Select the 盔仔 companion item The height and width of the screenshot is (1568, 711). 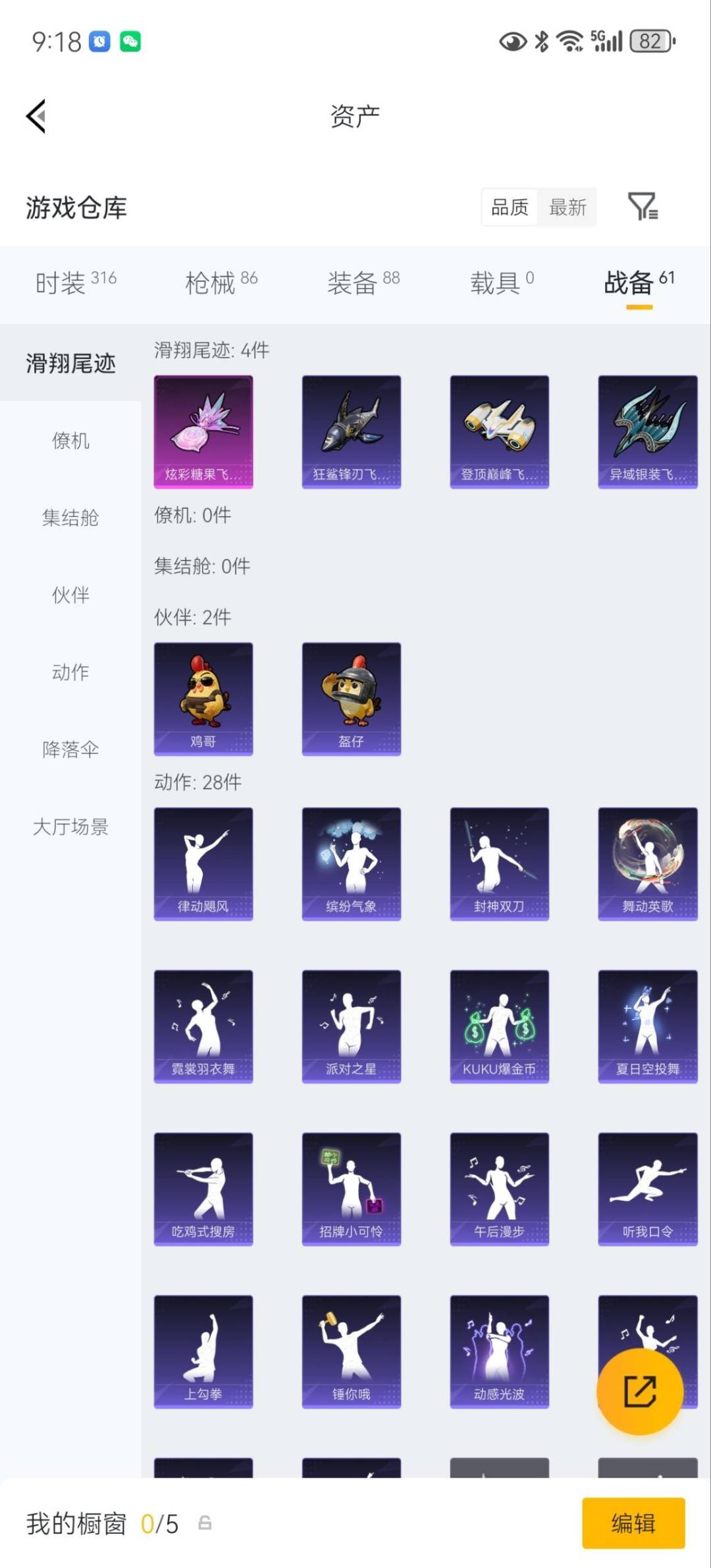tap(351, 698)
